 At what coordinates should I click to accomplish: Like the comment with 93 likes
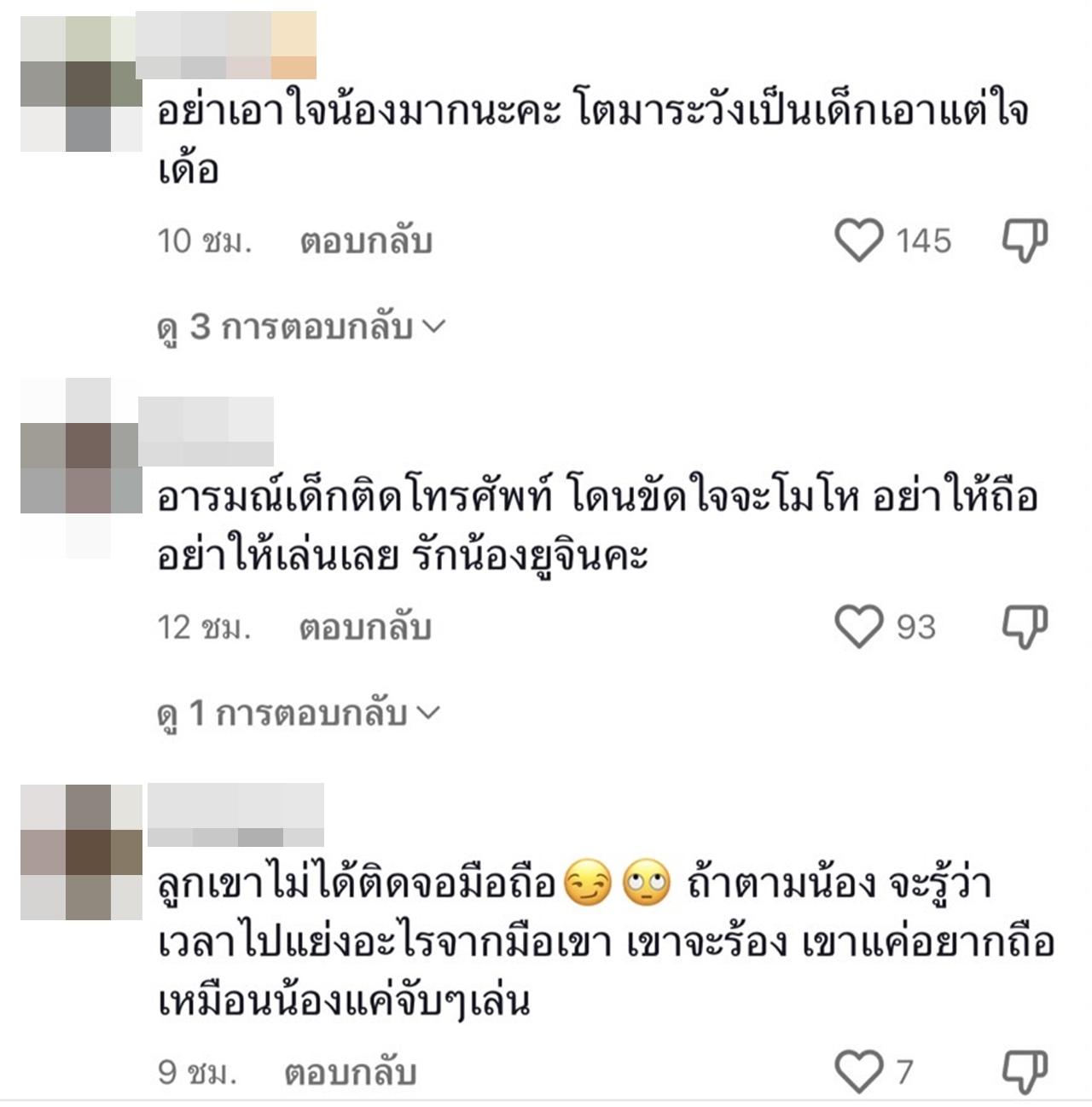(x=858, y=627)
